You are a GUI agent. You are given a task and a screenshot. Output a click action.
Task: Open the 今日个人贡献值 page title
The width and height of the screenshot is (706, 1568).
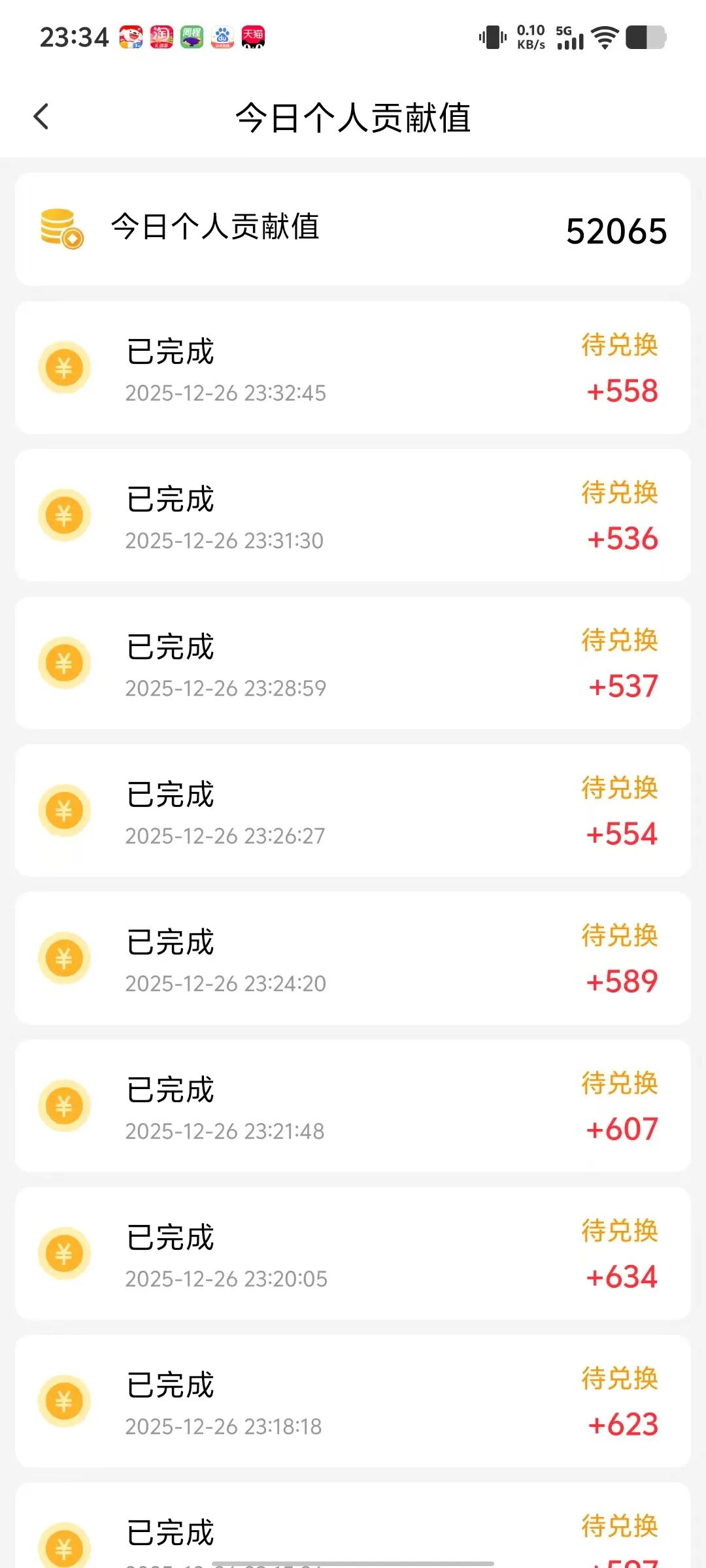(353, 118)
